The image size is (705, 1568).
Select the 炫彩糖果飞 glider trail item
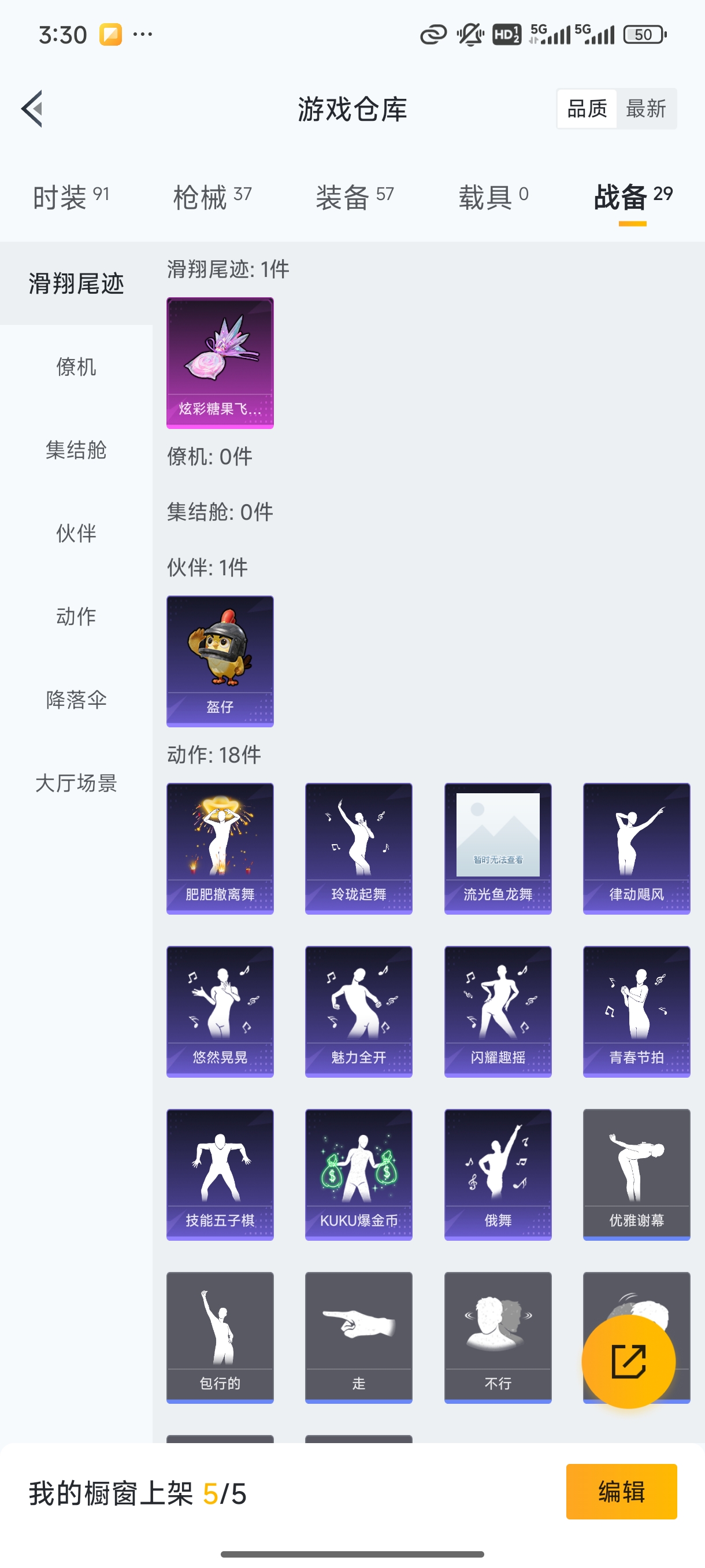(x=220, y=363)
